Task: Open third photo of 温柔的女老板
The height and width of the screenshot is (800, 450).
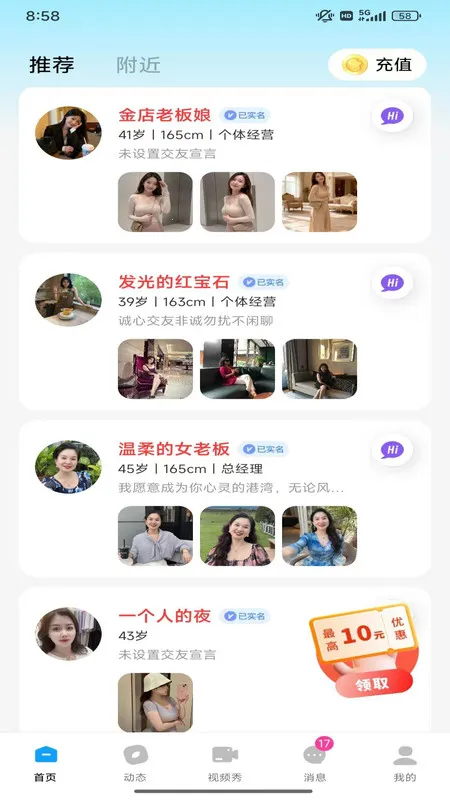Action: point(319,536)
